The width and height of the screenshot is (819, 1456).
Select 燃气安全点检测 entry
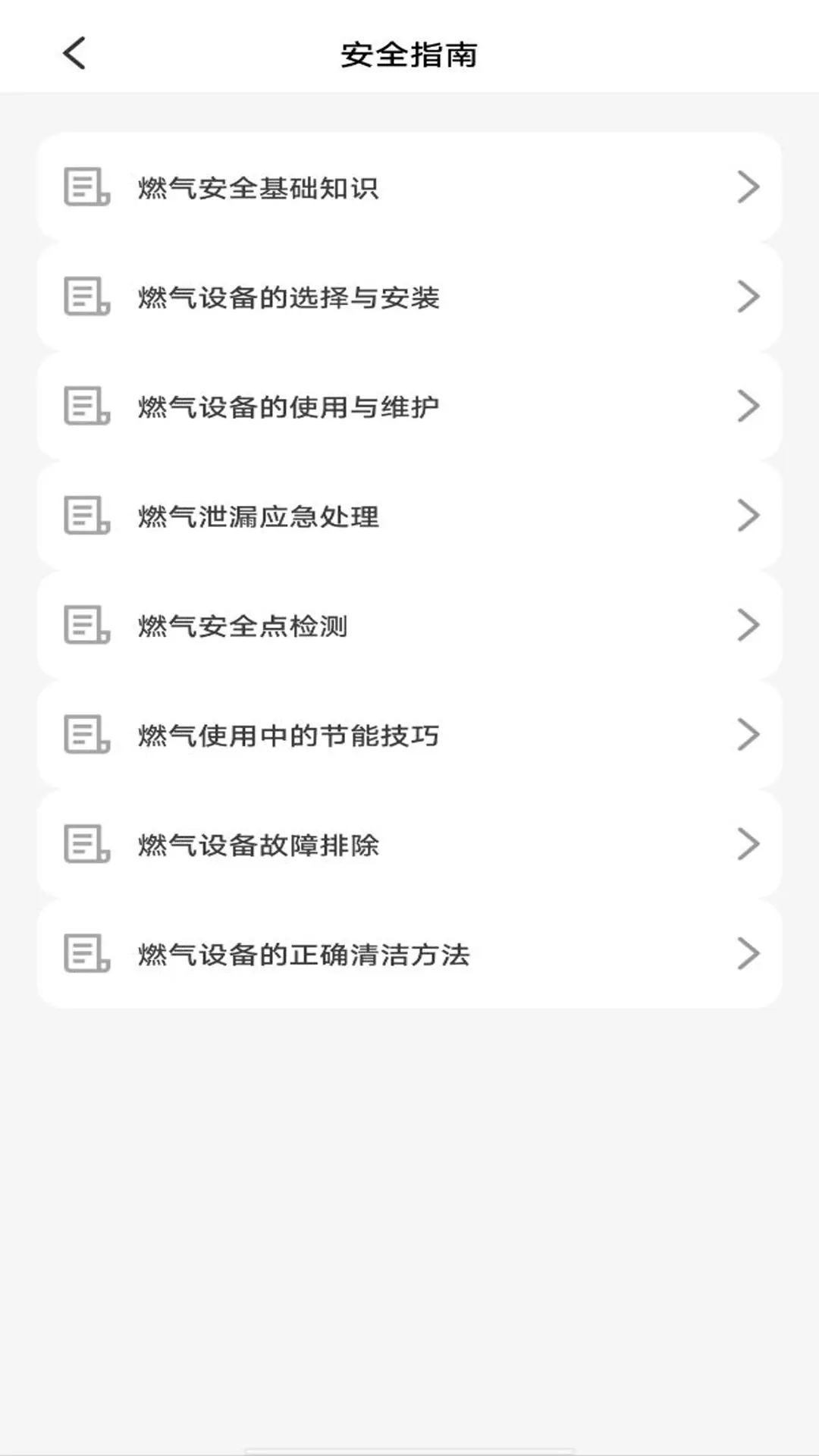(409, 626)
